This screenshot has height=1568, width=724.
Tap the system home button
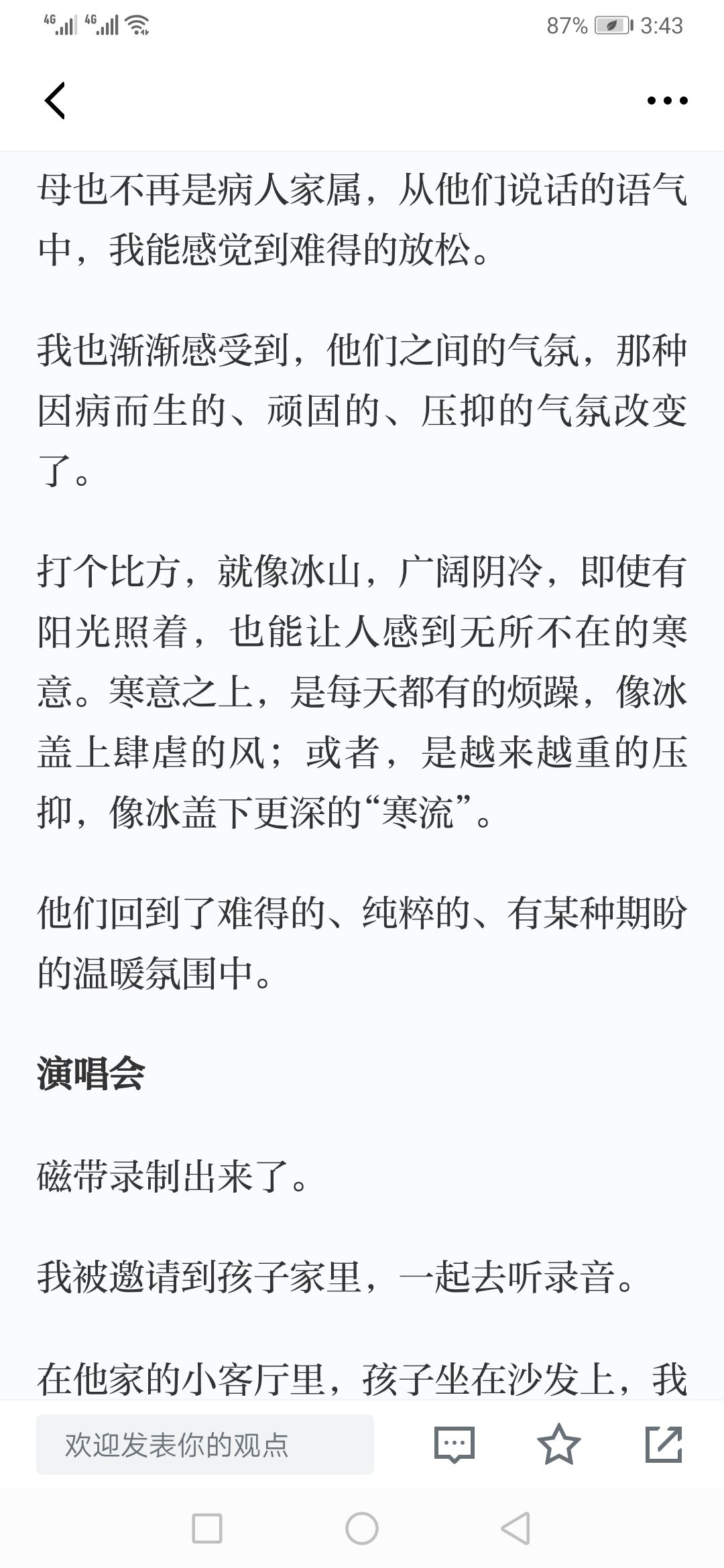(x=362, y=1528)
